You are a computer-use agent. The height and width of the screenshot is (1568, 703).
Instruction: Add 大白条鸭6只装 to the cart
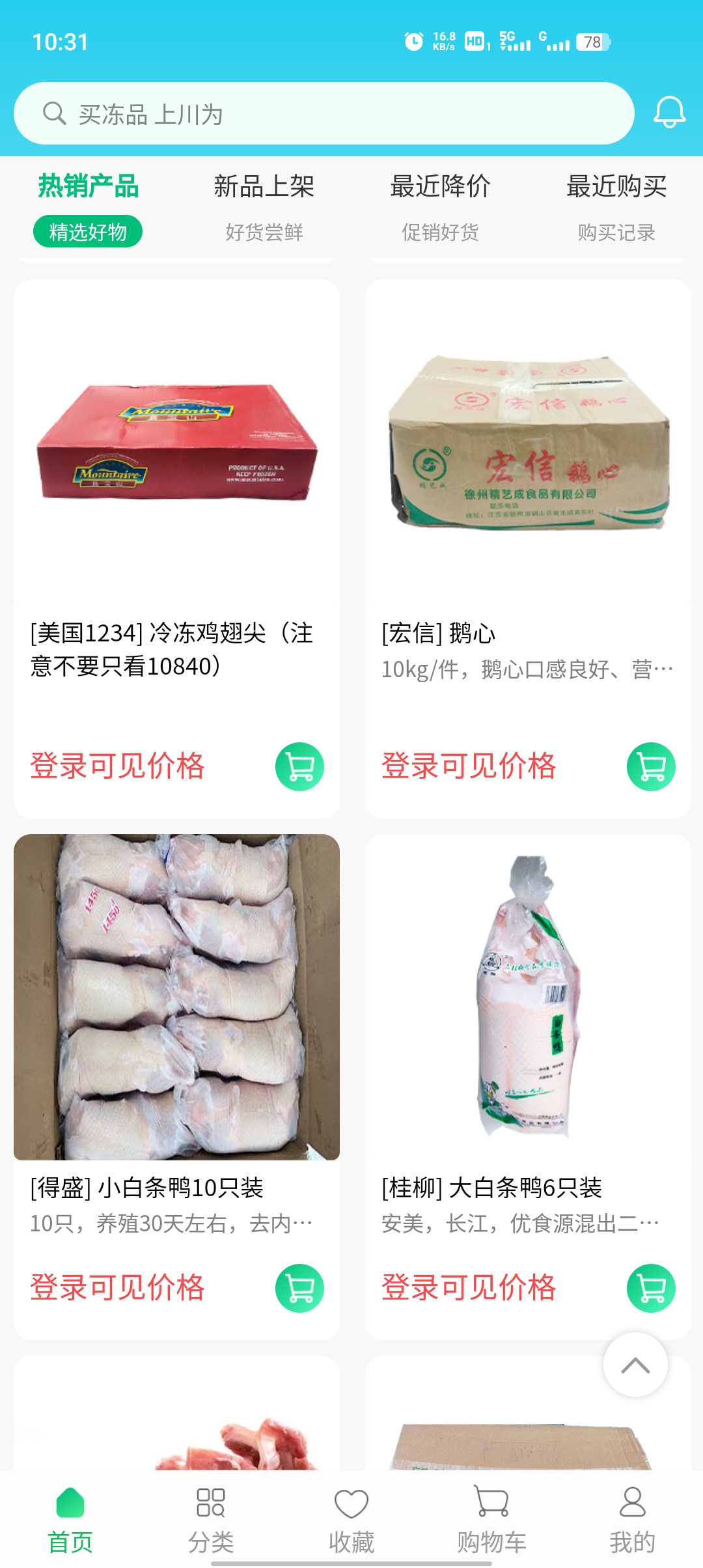[651, 1288]
